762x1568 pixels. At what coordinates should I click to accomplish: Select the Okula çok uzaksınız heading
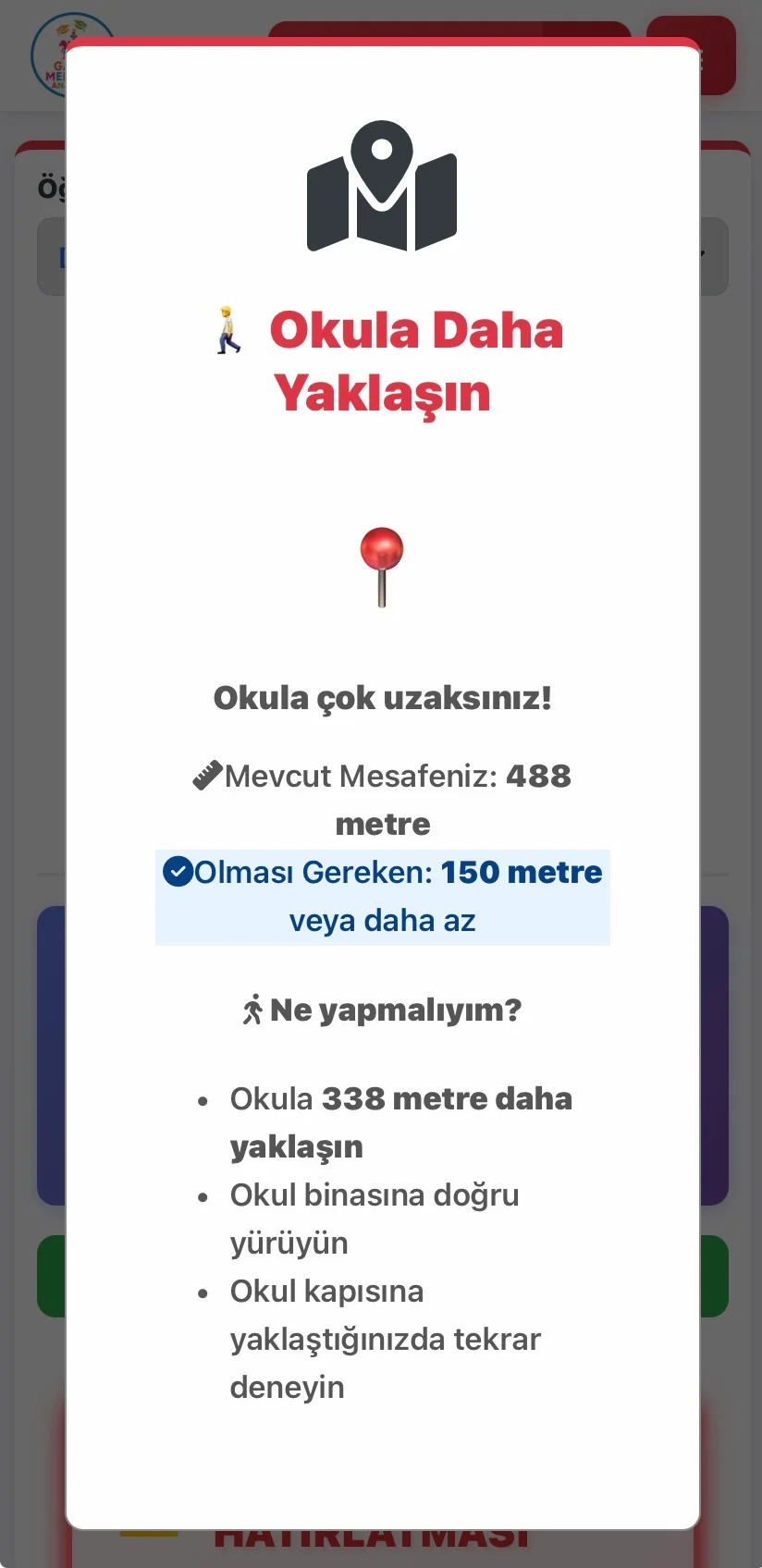coord(382,697)
